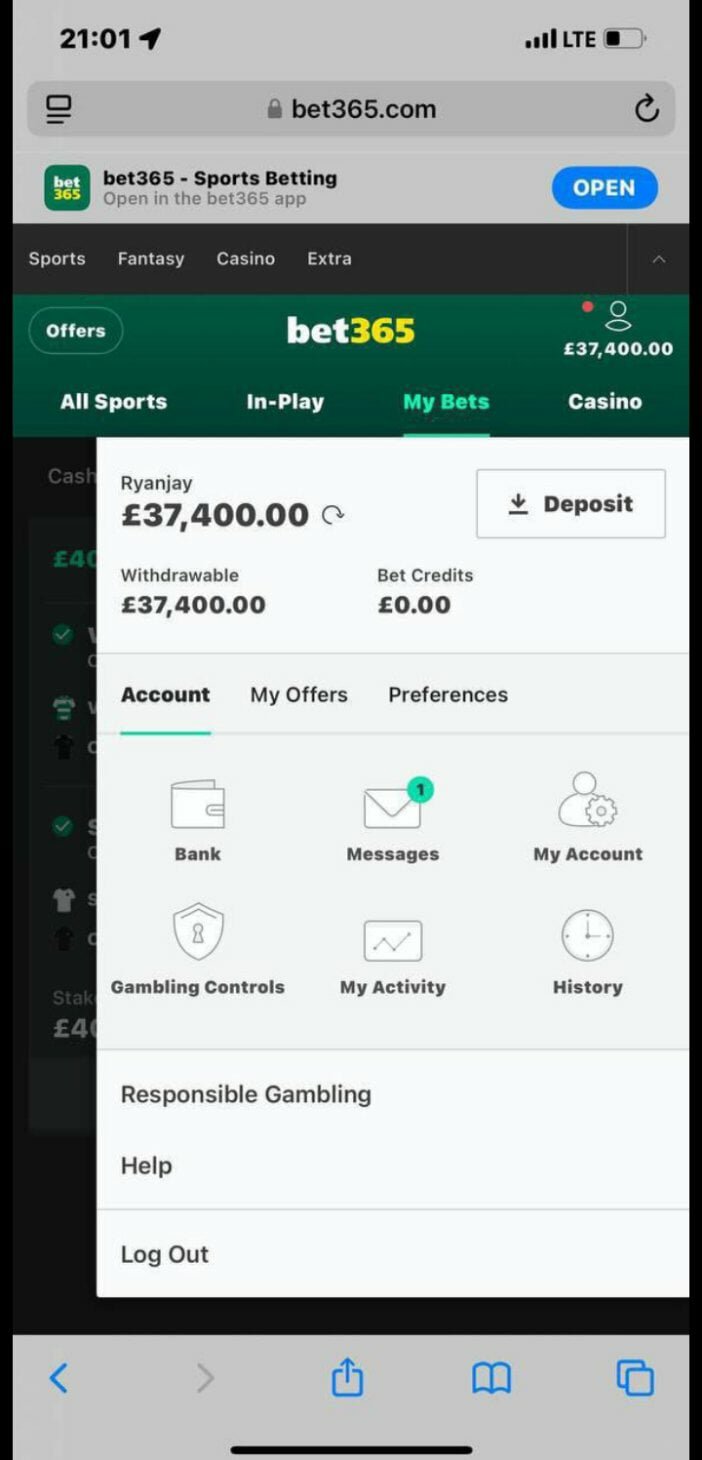Tap the Offers button
This screenshot has height=1460, width=702.
point(76,331)
